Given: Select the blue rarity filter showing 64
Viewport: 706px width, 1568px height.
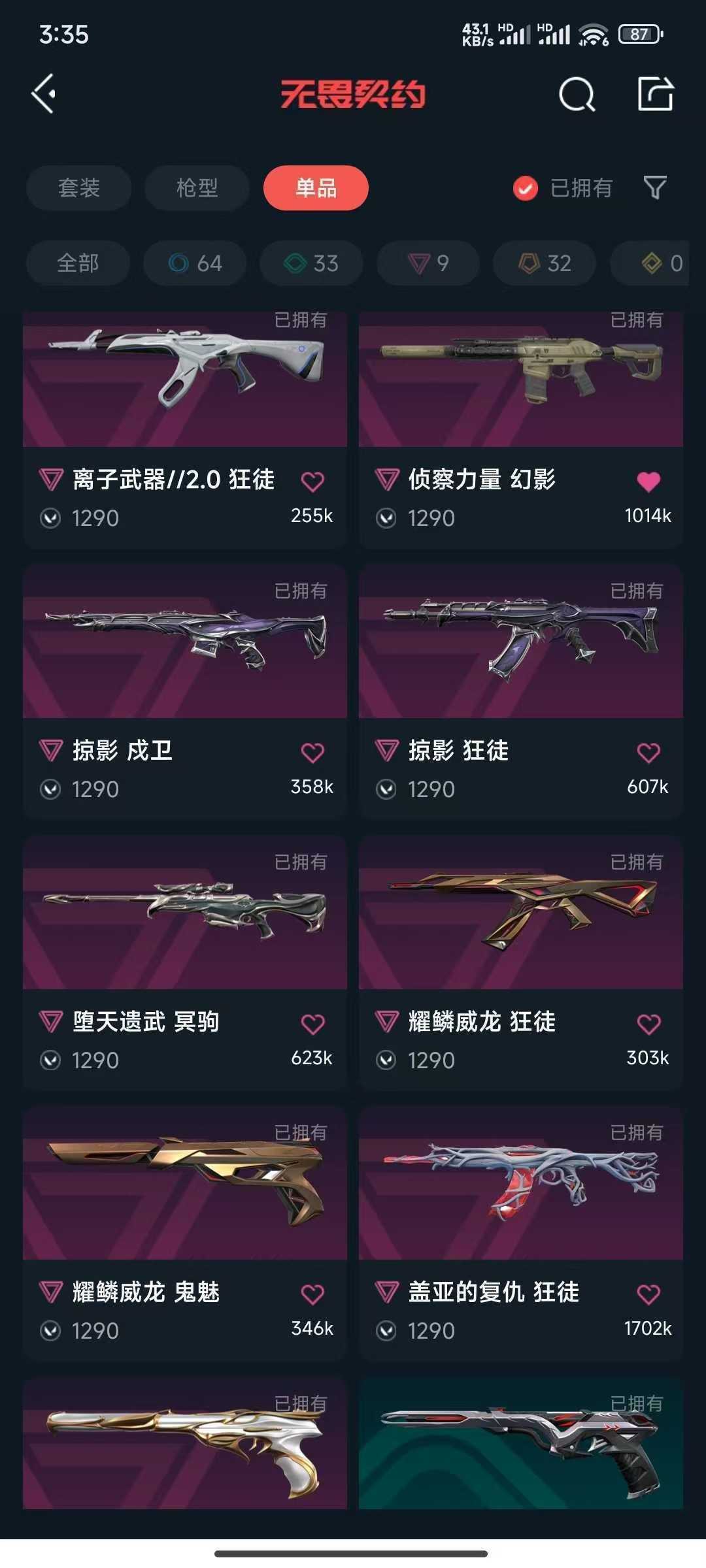Looking at the screenshot, I should tap(194, 263).
